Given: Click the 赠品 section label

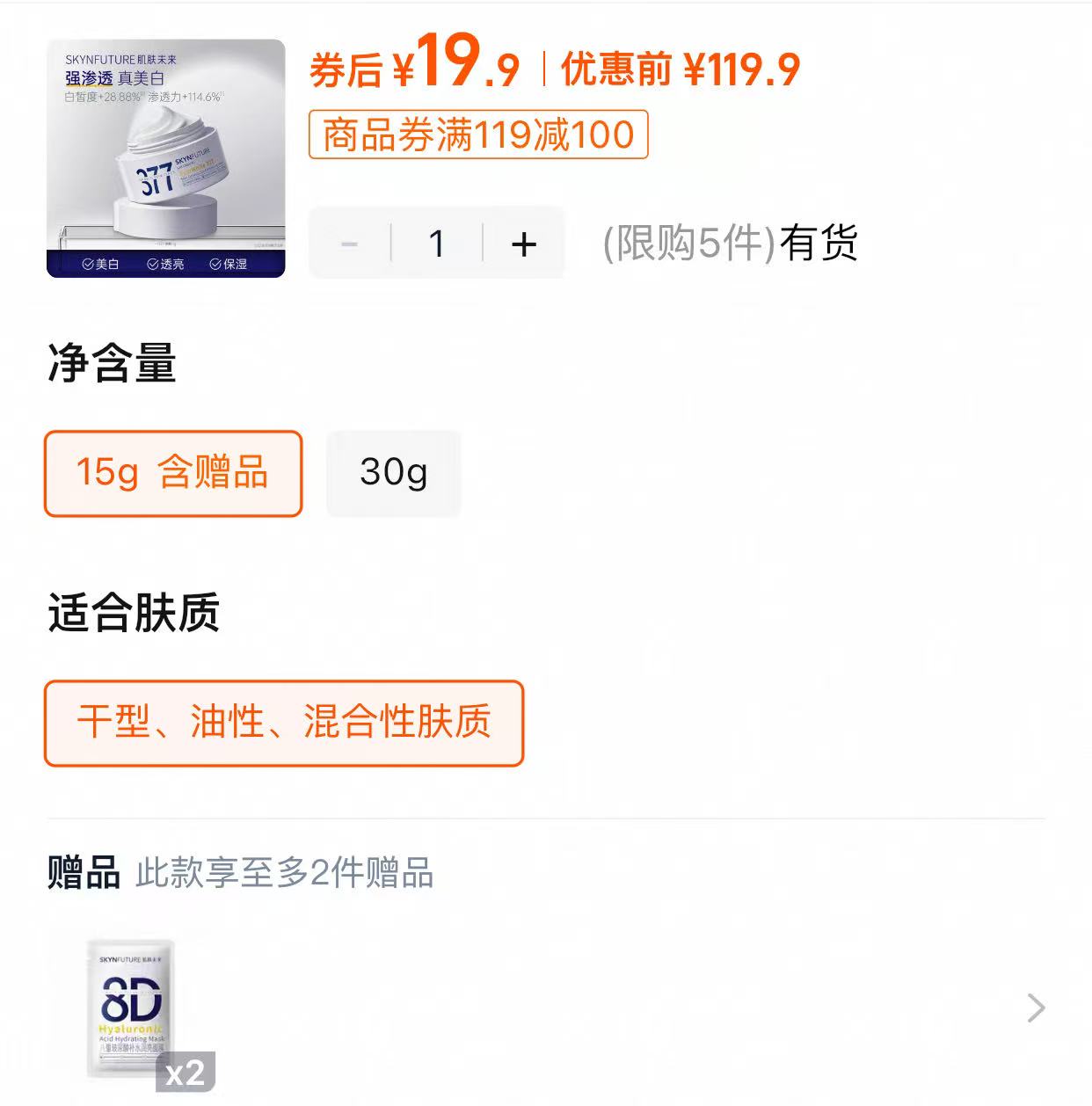Looking at the screenshot, I should coord(84,872).
